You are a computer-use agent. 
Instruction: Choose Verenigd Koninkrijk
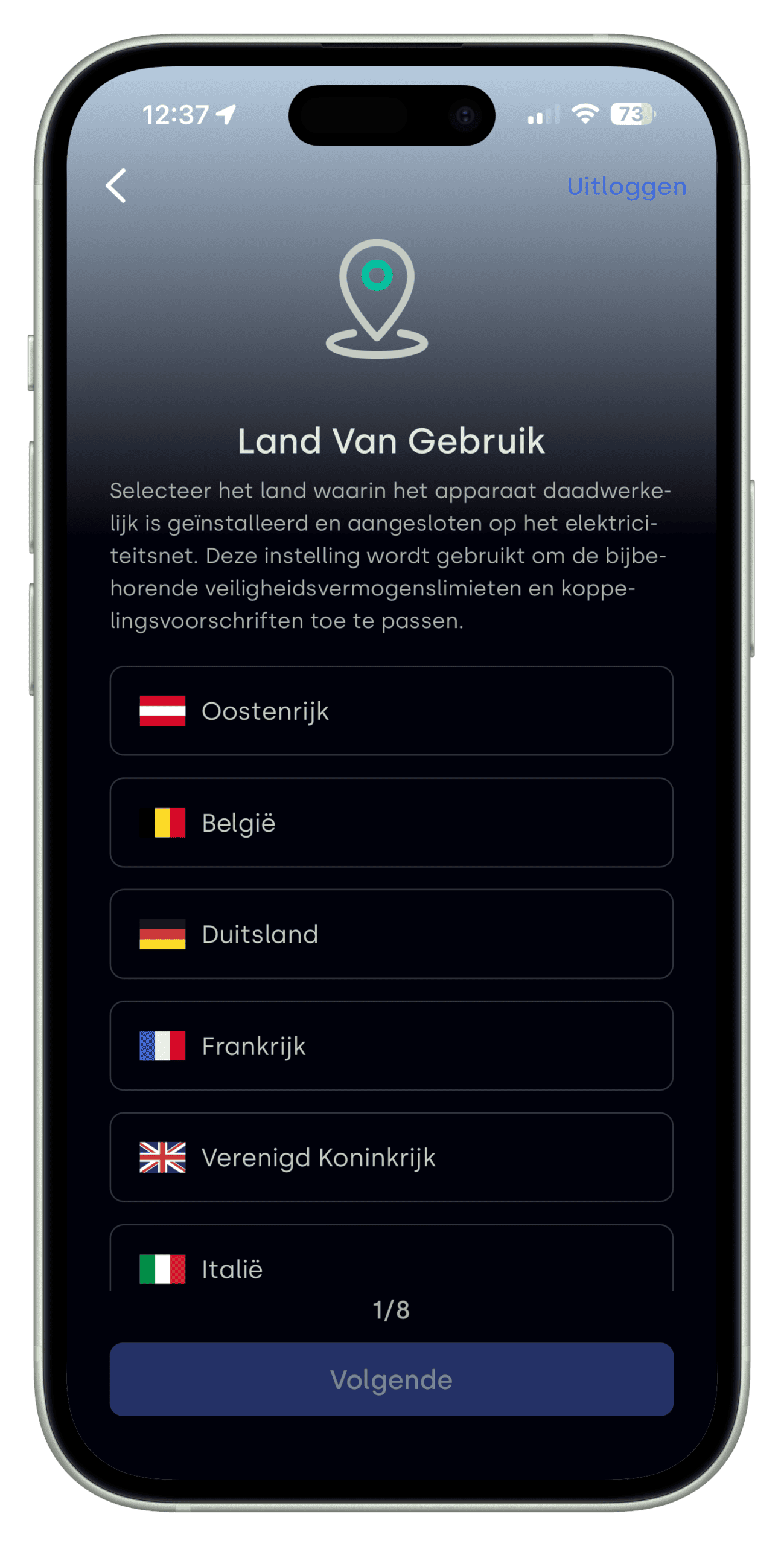pyautogui.click(x=391, y=1156)
